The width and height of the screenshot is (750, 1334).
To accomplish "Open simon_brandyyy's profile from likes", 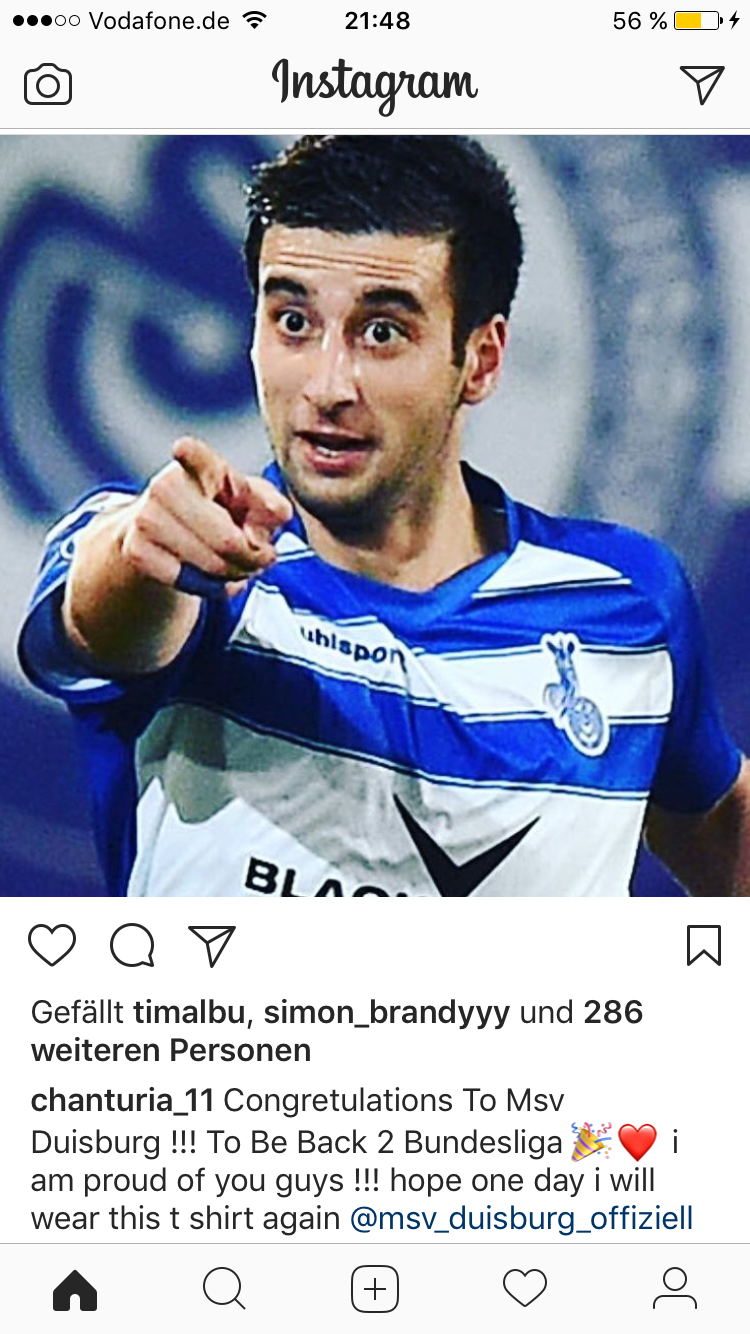I will point(387,1015).
